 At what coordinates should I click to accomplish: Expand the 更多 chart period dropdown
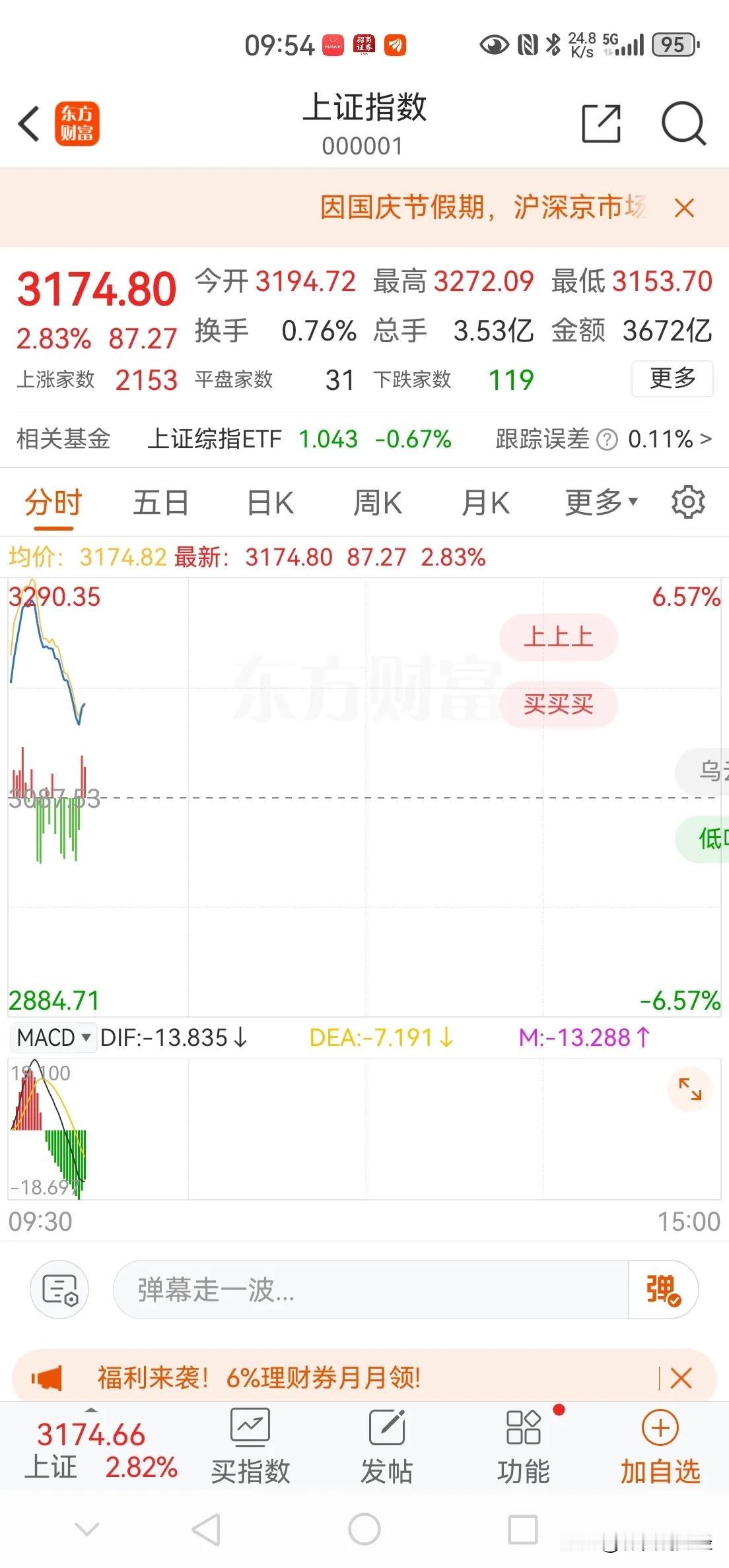[598, 502]
